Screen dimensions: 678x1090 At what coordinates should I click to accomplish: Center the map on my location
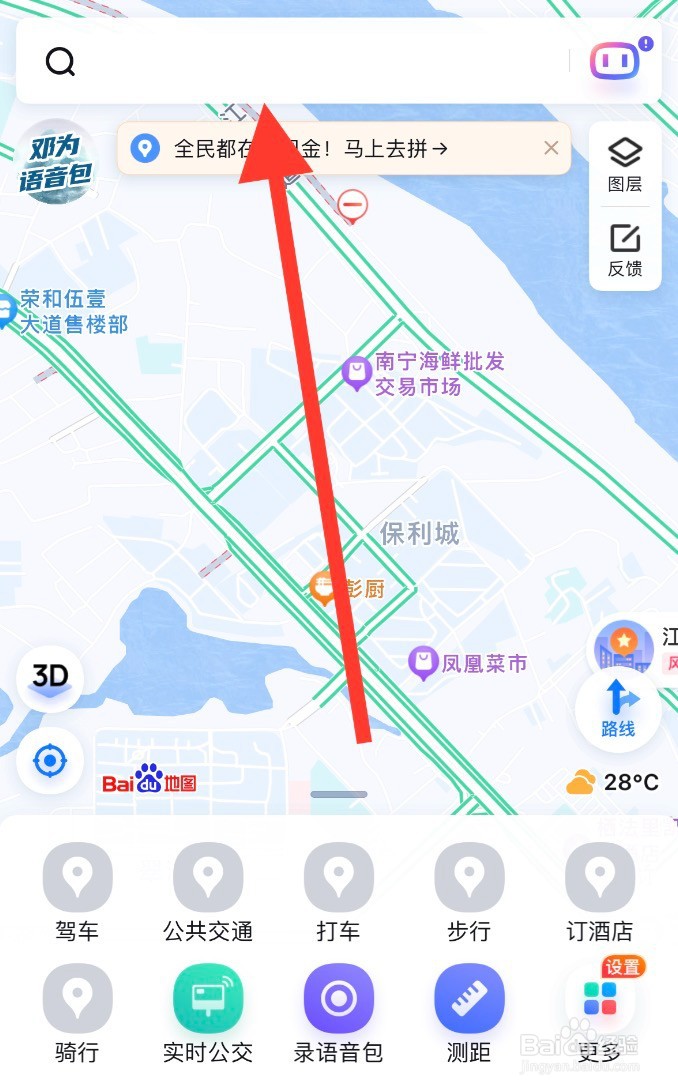click(50, 760)
